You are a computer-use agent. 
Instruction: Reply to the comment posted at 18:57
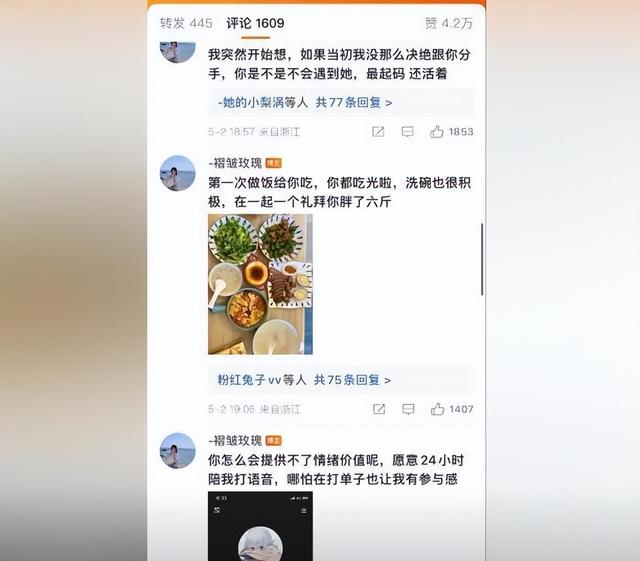click(x=407, y=132)
